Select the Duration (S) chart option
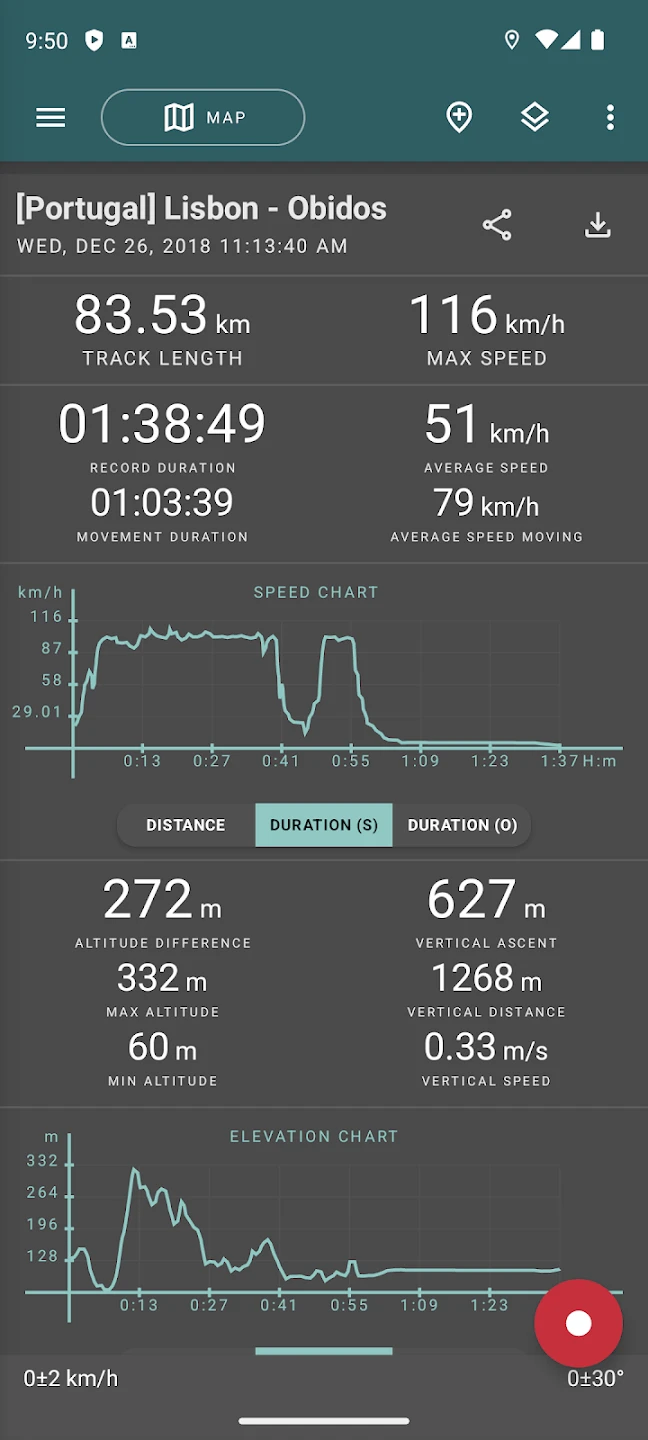Image resolution: width=648 pixels, height=1440 pixels. click(324, 825)
